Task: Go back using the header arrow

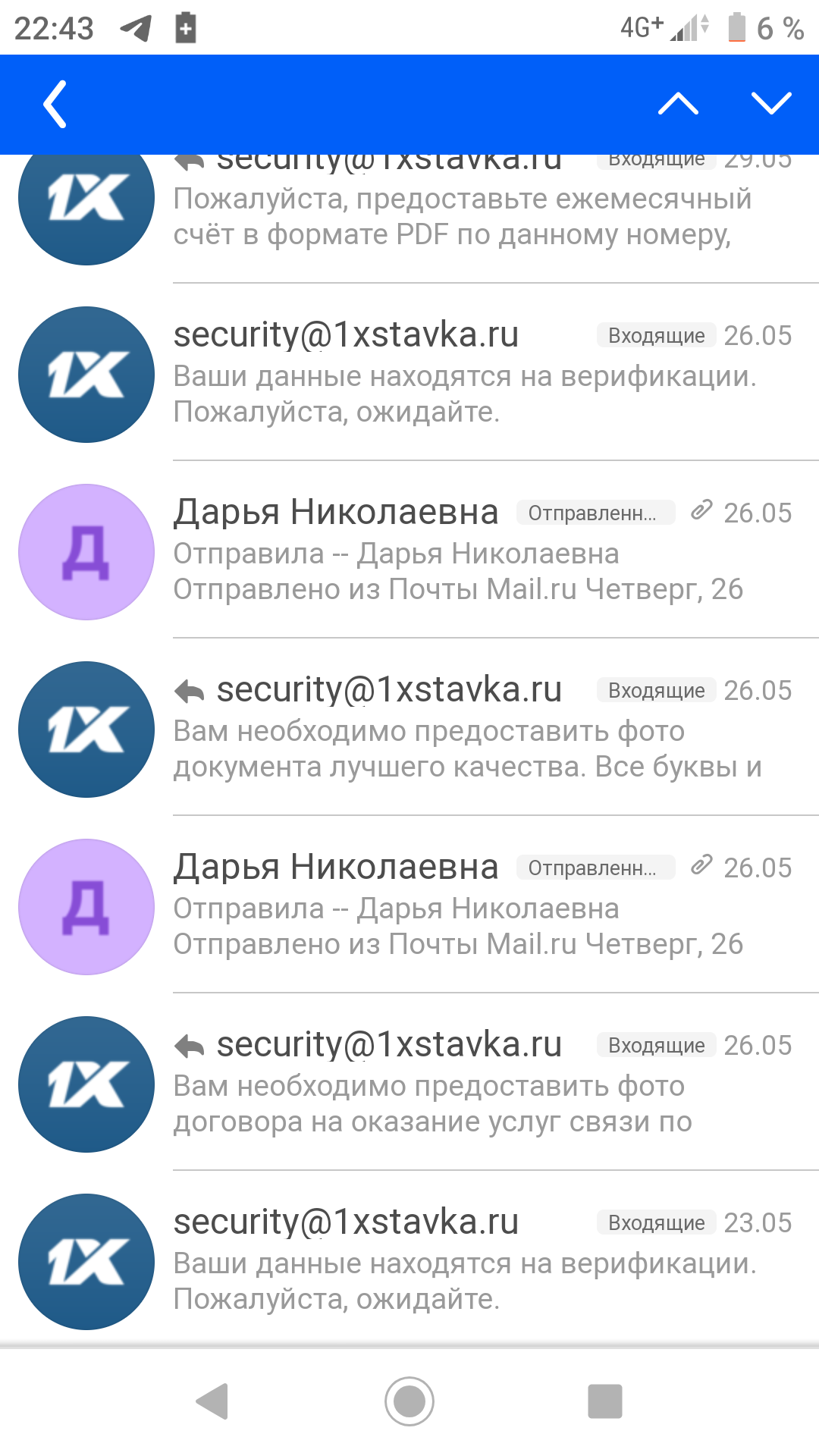Action: pyautogui.click(x=55, y=104)
